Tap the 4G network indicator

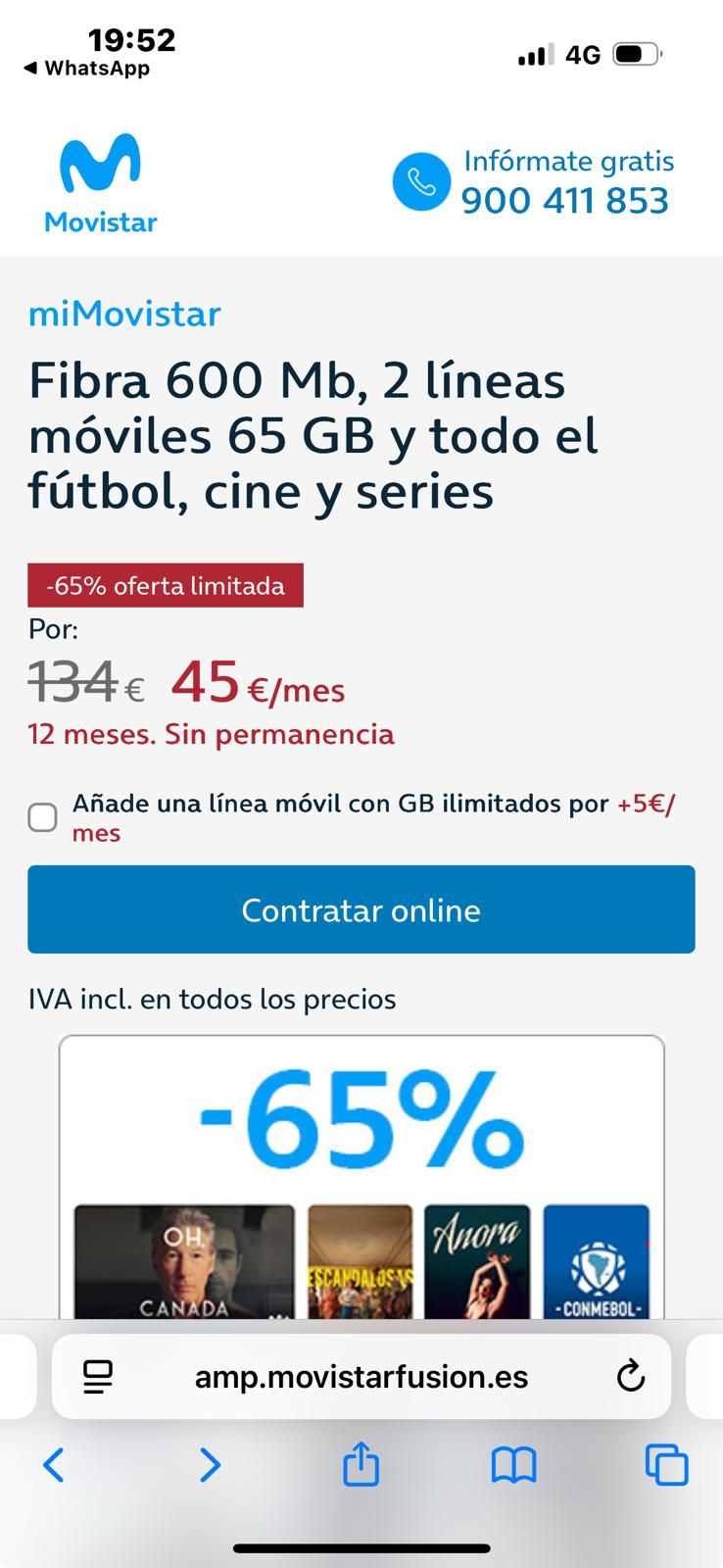pyautogui.click(x=582, y=56)
